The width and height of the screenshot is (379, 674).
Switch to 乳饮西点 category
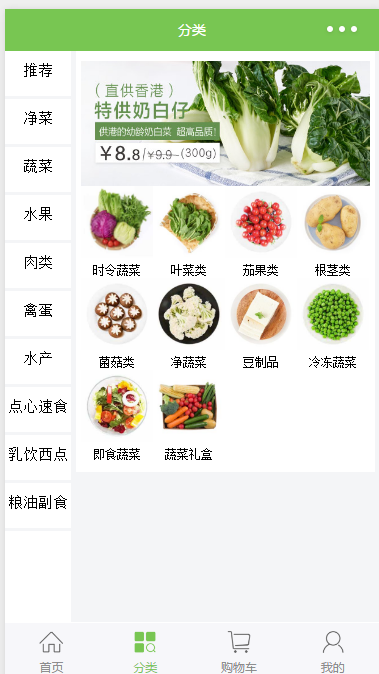coord(38,458)
